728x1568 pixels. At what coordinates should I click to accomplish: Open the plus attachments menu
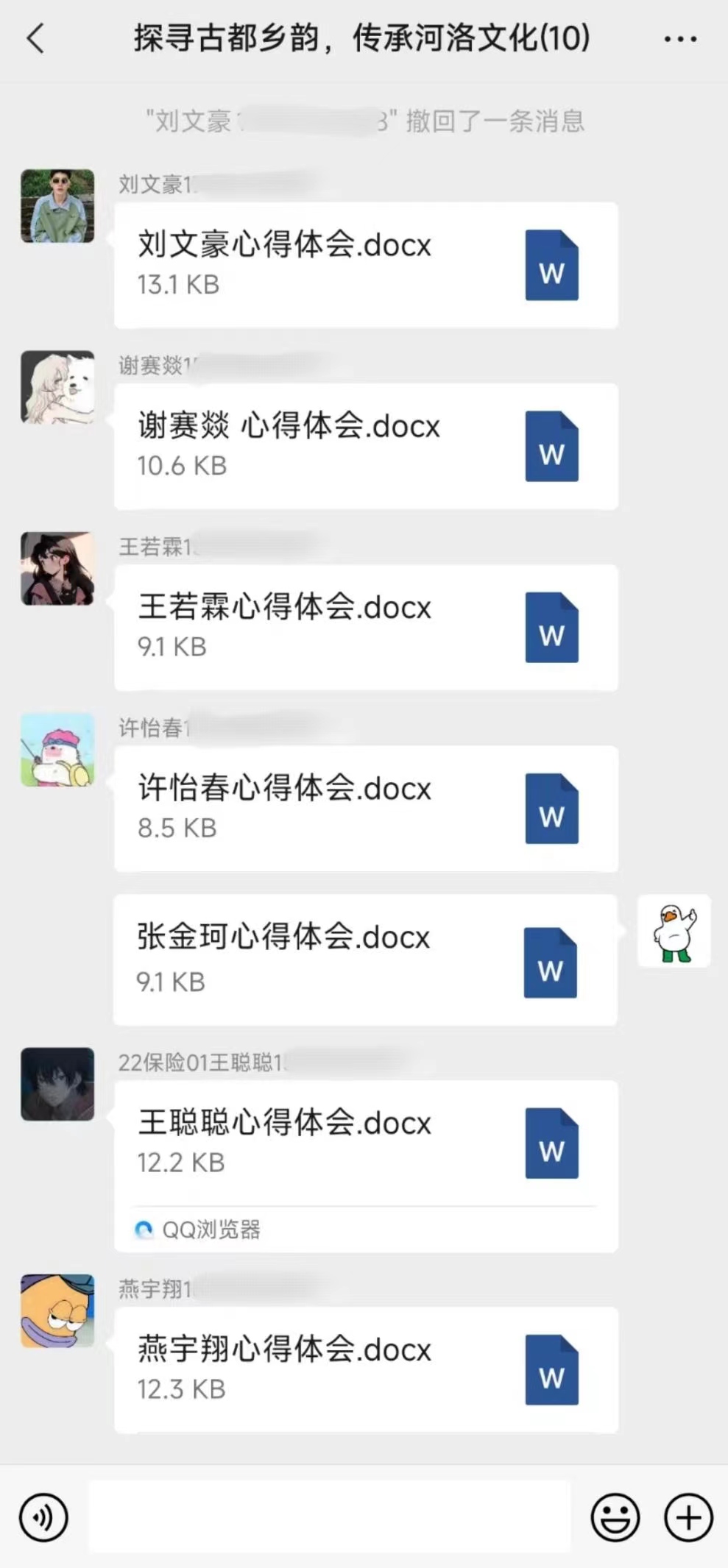click(688, 1516)
